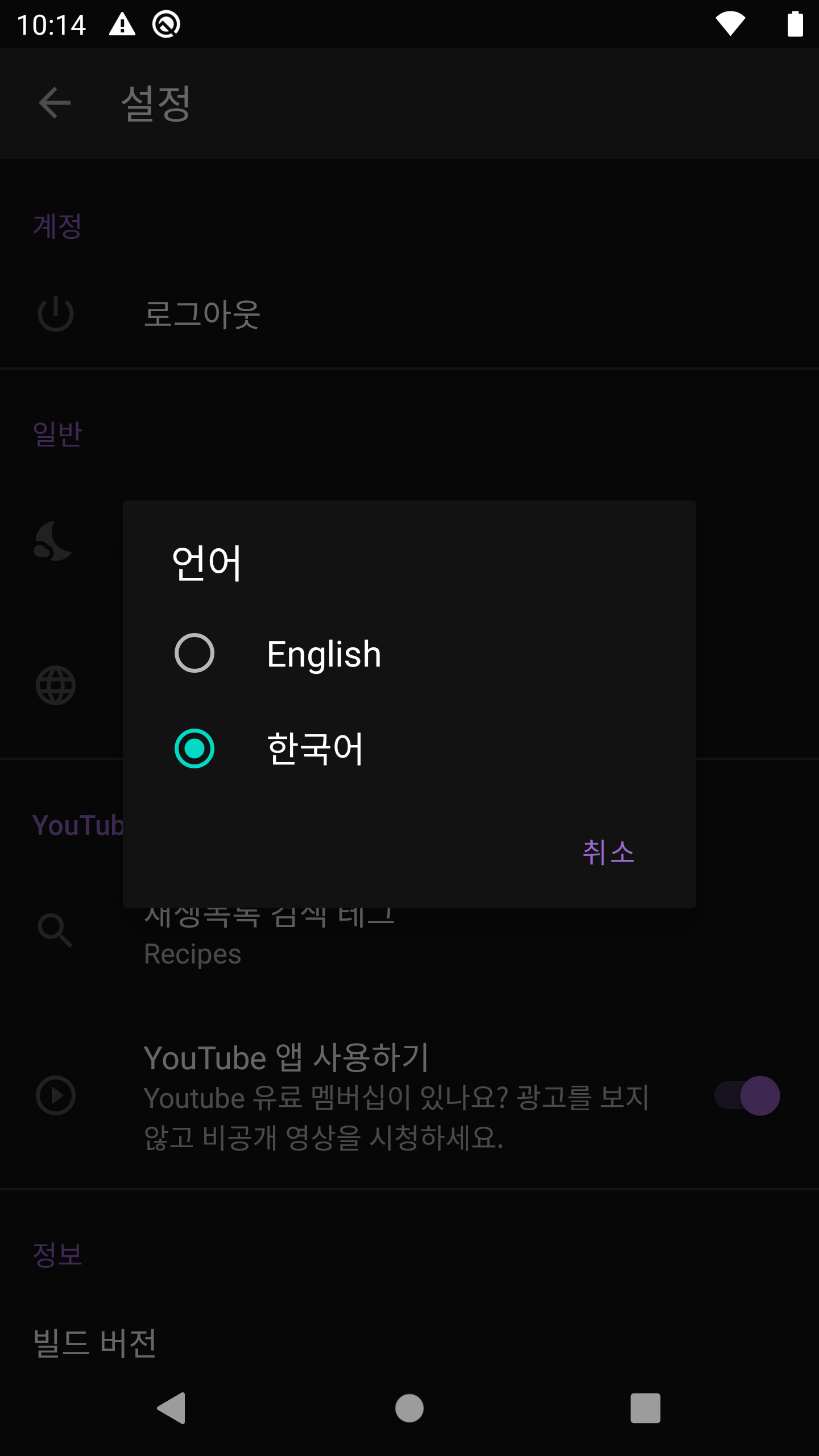Go to the home screen
This screenshot has height=1456, width=819.
tap(409, 1408)
